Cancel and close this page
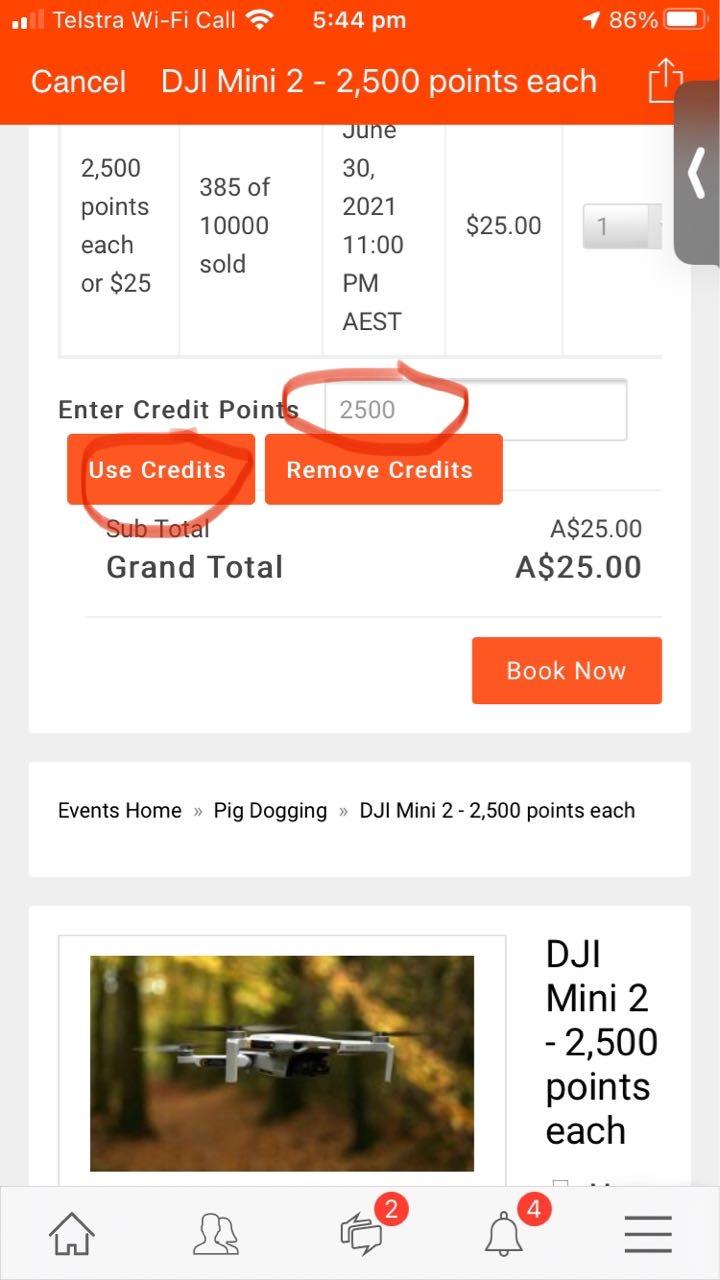The height and width of the screenshot is (1280, 720). point(78,81)
